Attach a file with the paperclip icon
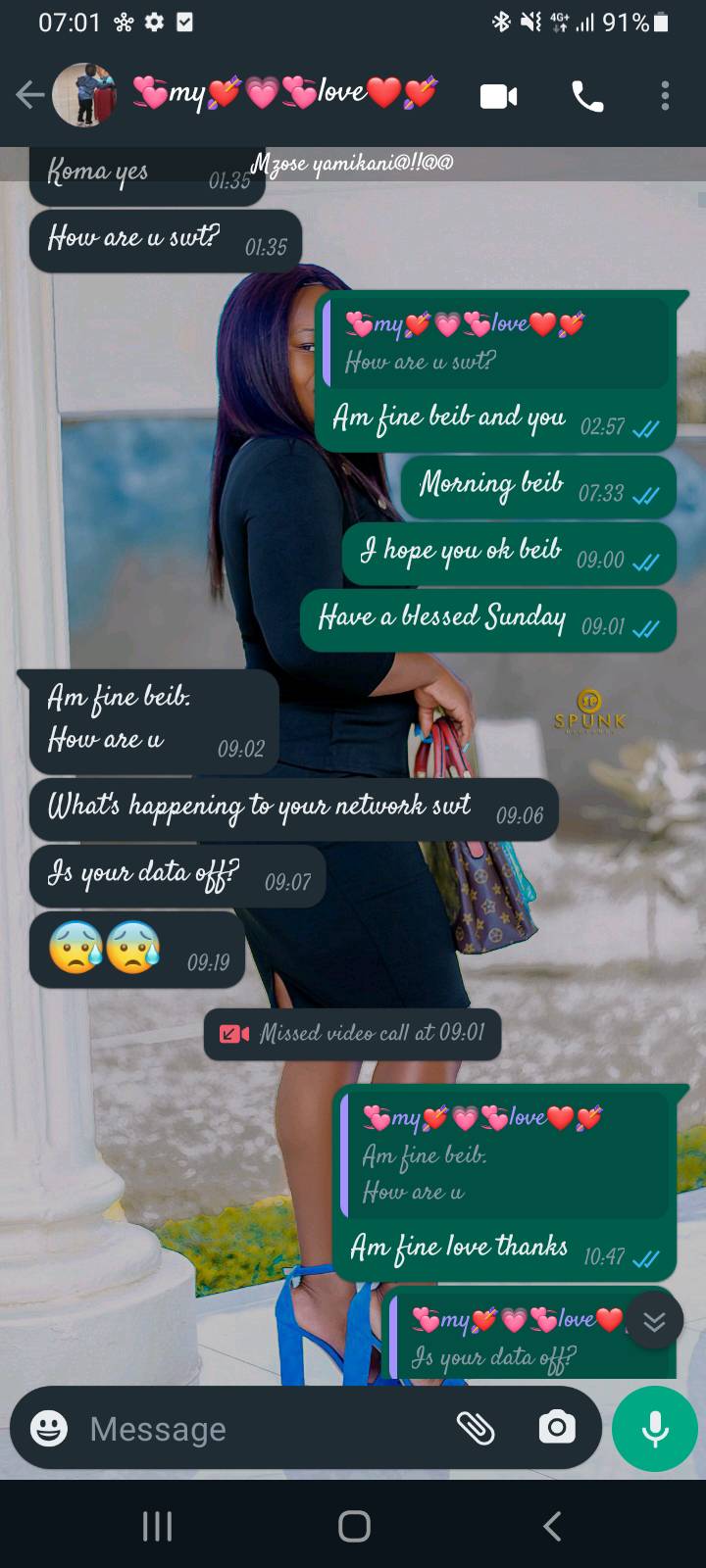Viewport: 706px width, 1568px height. coord(476,1428)
